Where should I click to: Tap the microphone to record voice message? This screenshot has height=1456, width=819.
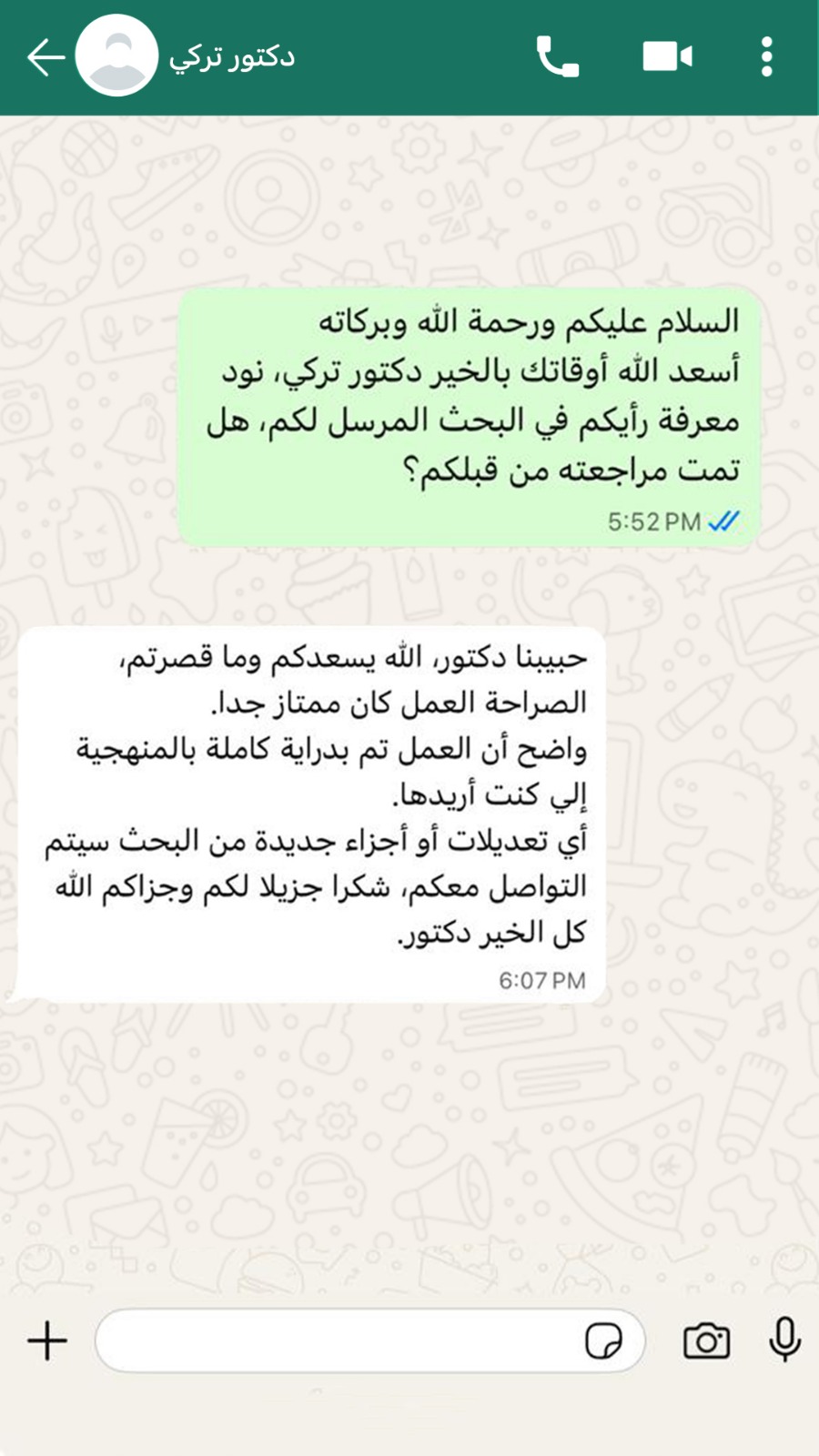(x=784, y=1340)
